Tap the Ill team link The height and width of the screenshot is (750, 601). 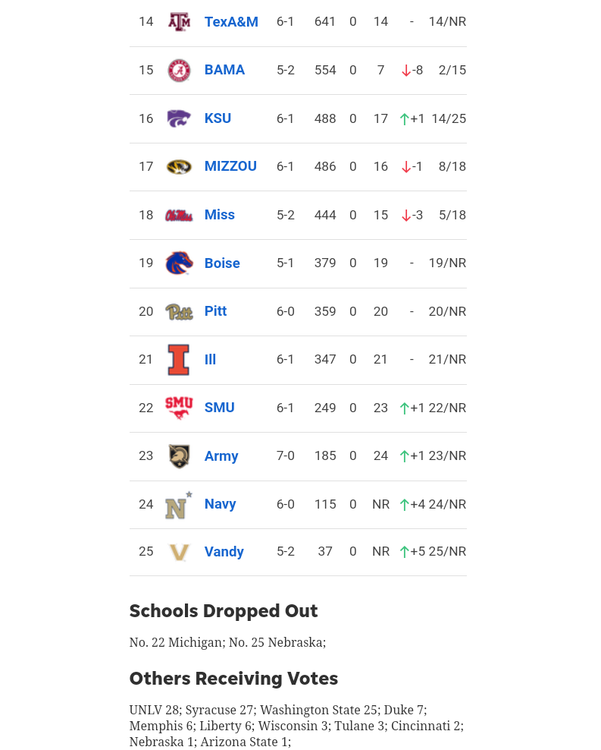pos(210,359)
